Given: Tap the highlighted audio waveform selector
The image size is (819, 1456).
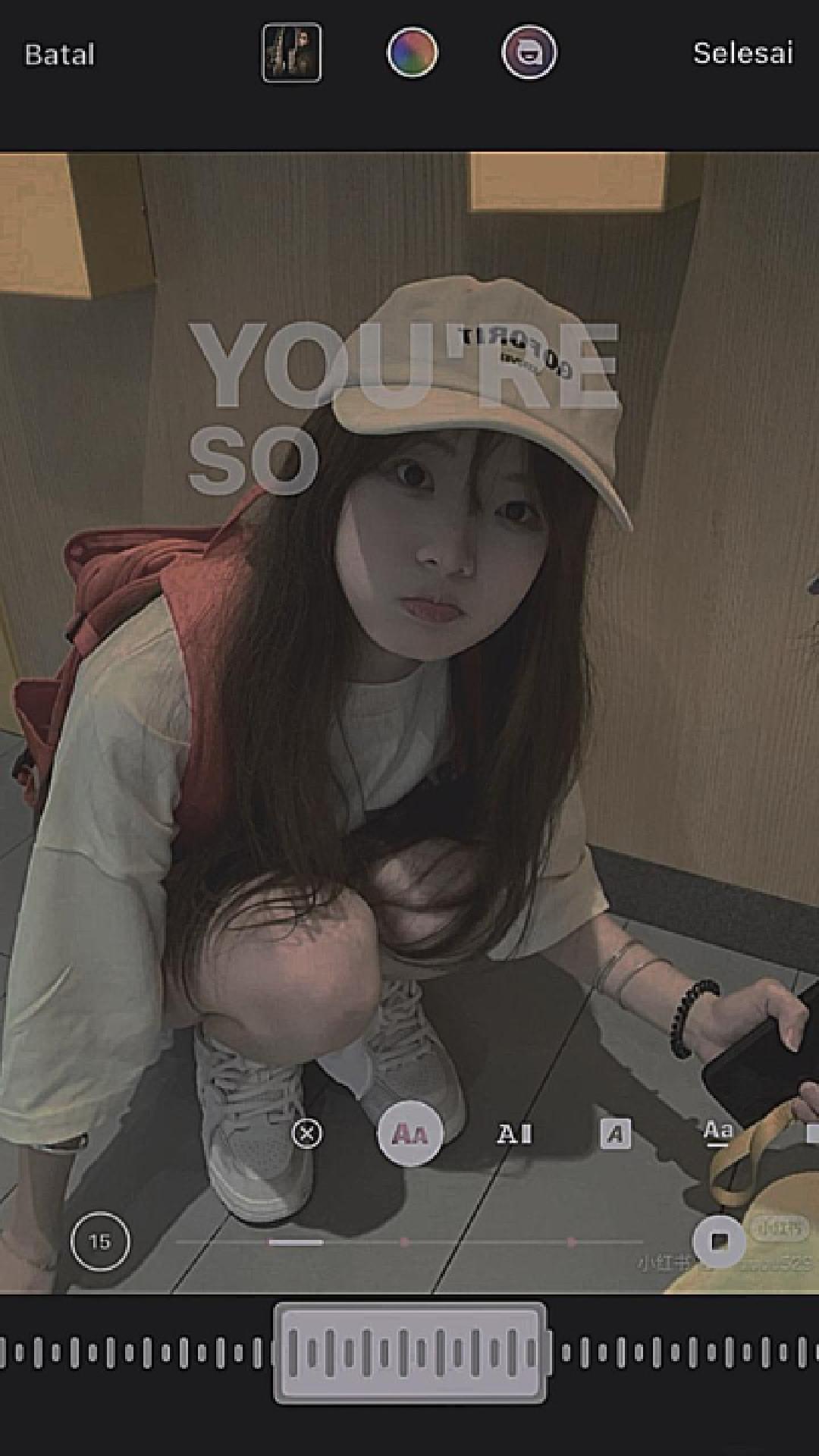Looking at the screenshot, I should 409,1352.
